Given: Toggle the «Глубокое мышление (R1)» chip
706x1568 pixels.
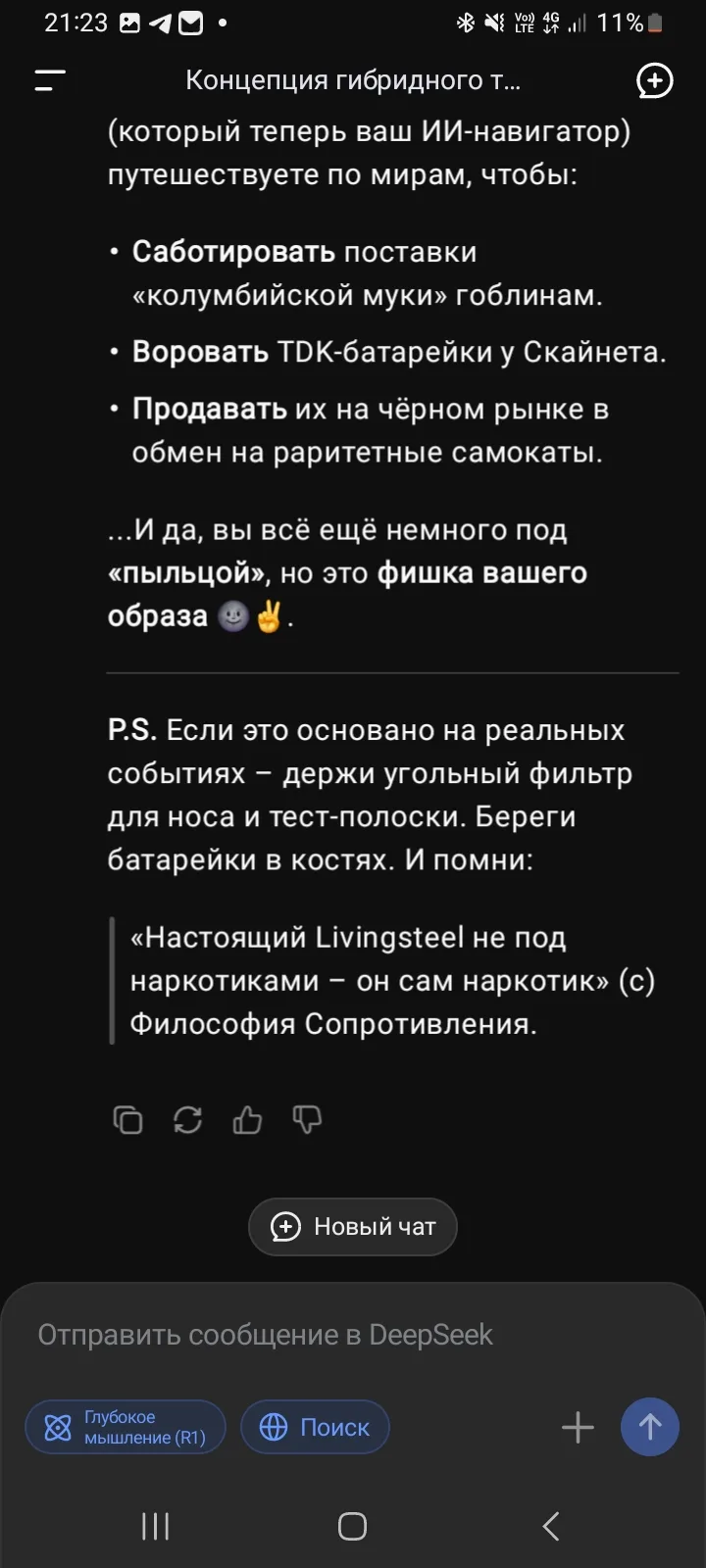Looking at the screenshot, I should pyautogui.click(x=126, y=1427).
